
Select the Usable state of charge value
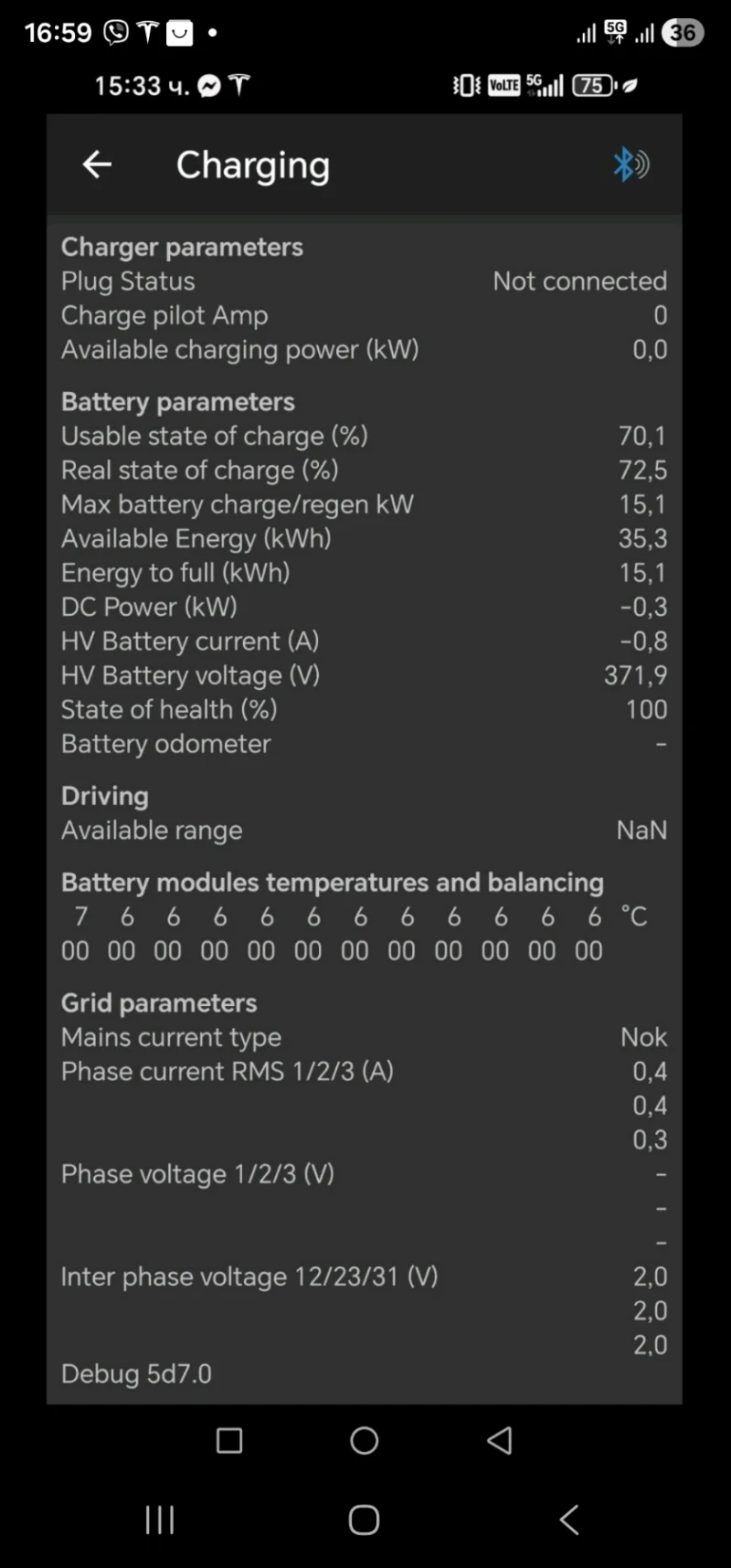[642, 436]
